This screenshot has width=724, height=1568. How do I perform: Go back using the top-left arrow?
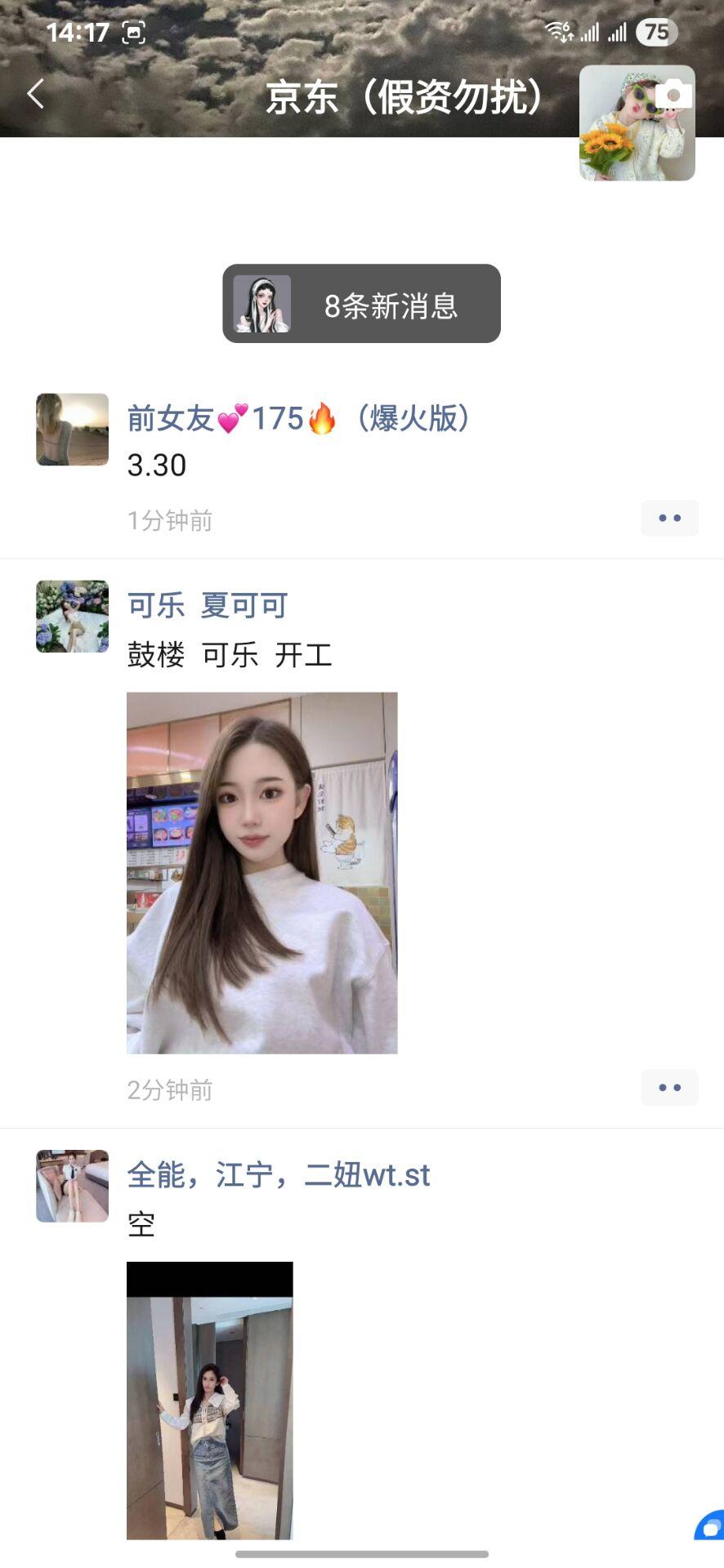[x=35, y=94]
